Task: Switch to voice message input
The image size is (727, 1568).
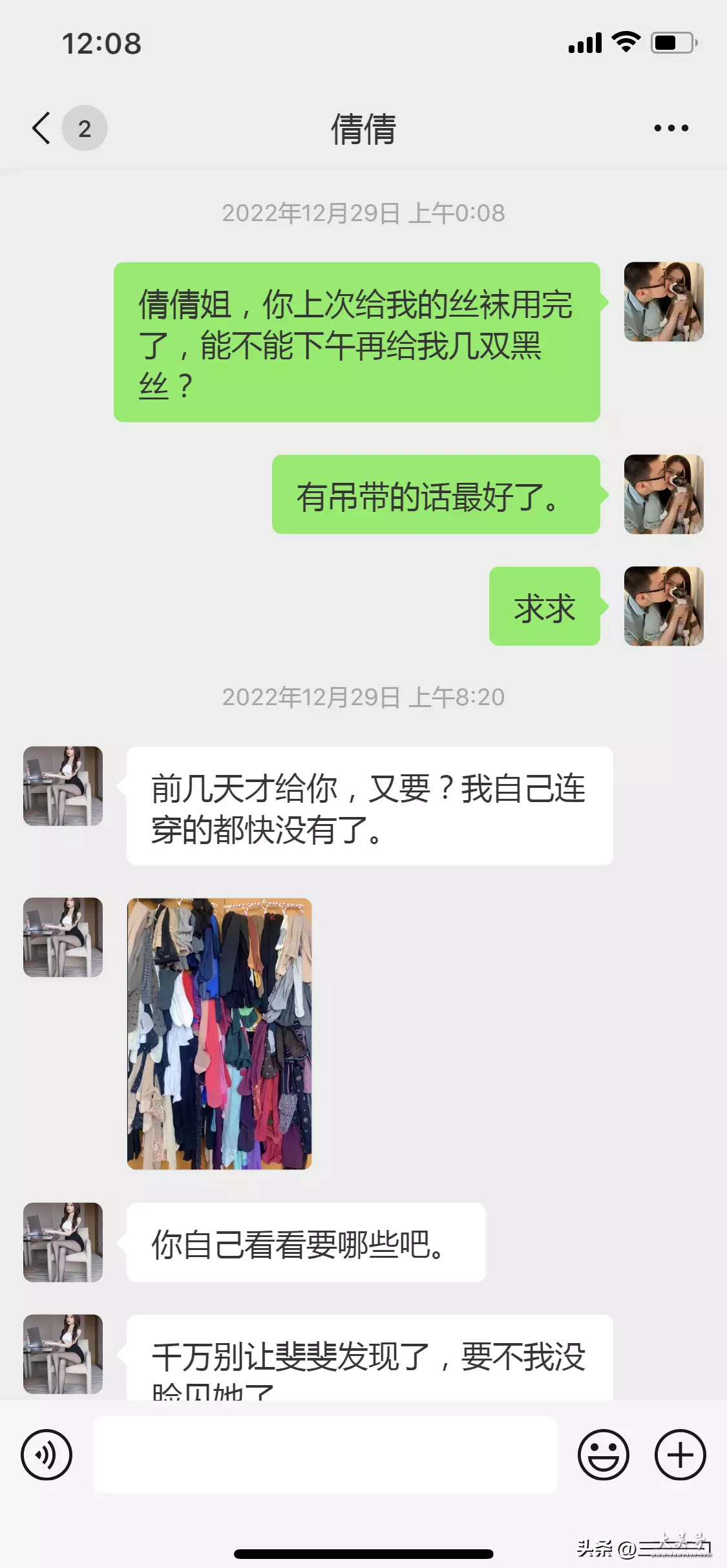Action: pyautogui.click(x=47, y=1455)
